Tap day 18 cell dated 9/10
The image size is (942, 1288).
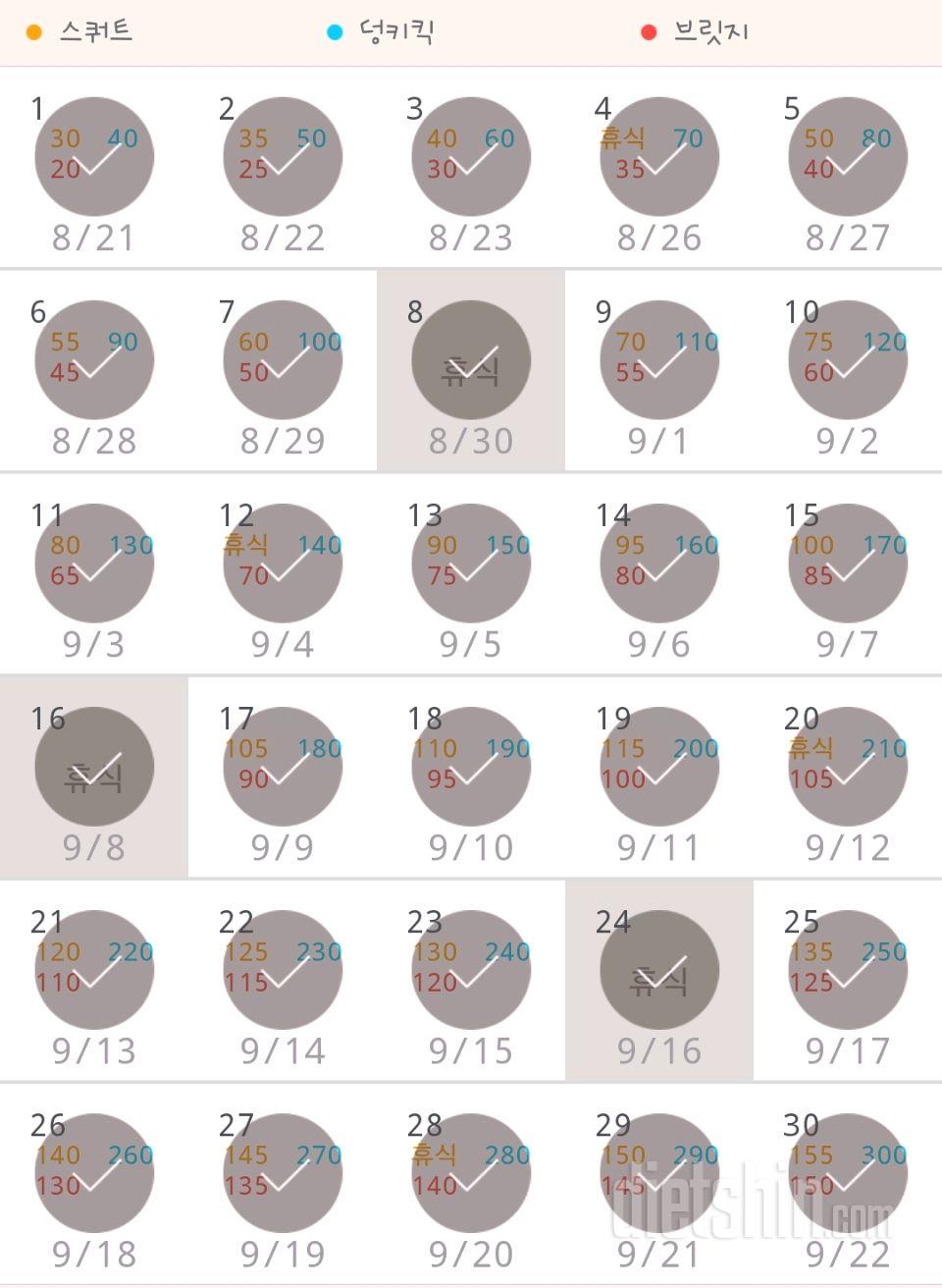(471, 767)
